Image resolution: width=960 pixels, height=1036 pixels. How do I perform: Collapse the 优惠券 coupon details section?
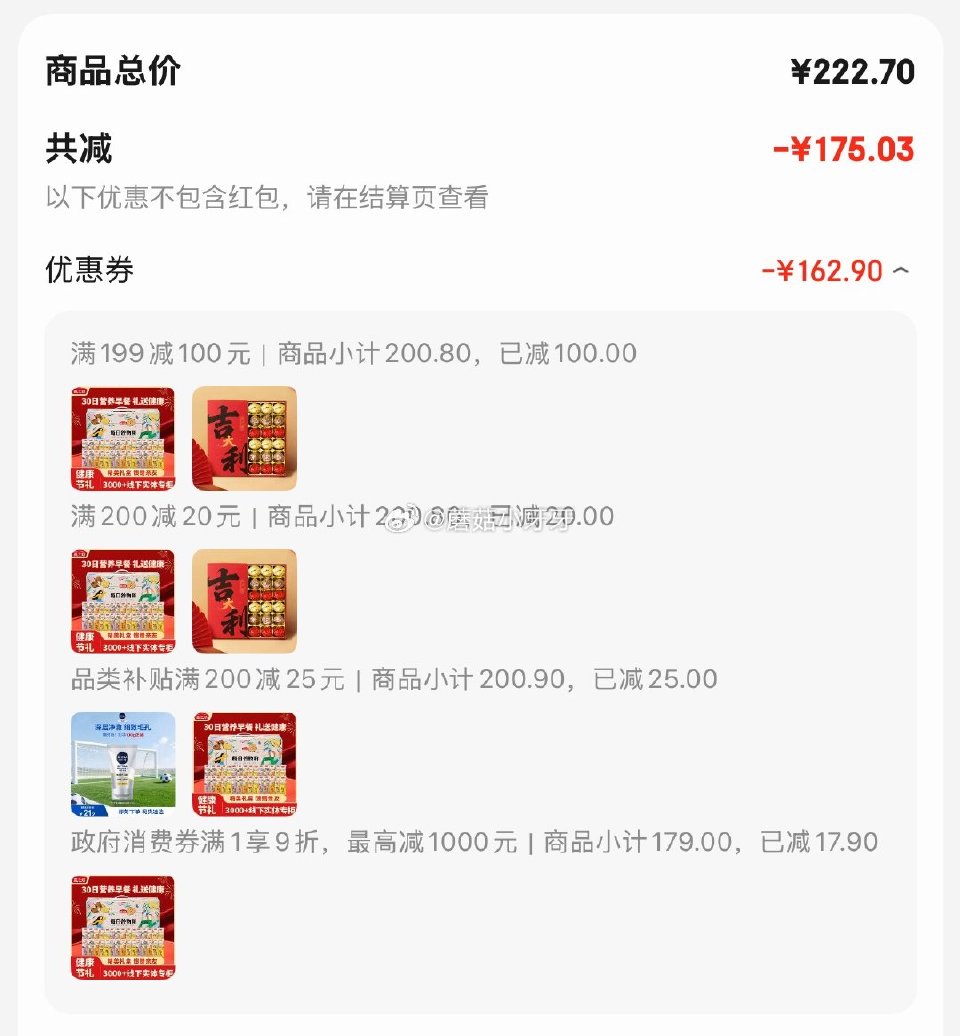click(899, 269)
